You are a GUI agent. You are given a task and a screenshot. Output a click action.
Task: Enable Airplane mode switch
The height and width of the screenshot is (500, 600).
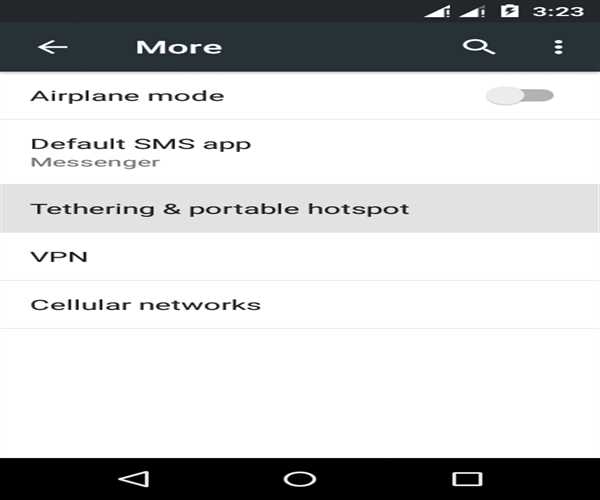(x=519, y=96)
